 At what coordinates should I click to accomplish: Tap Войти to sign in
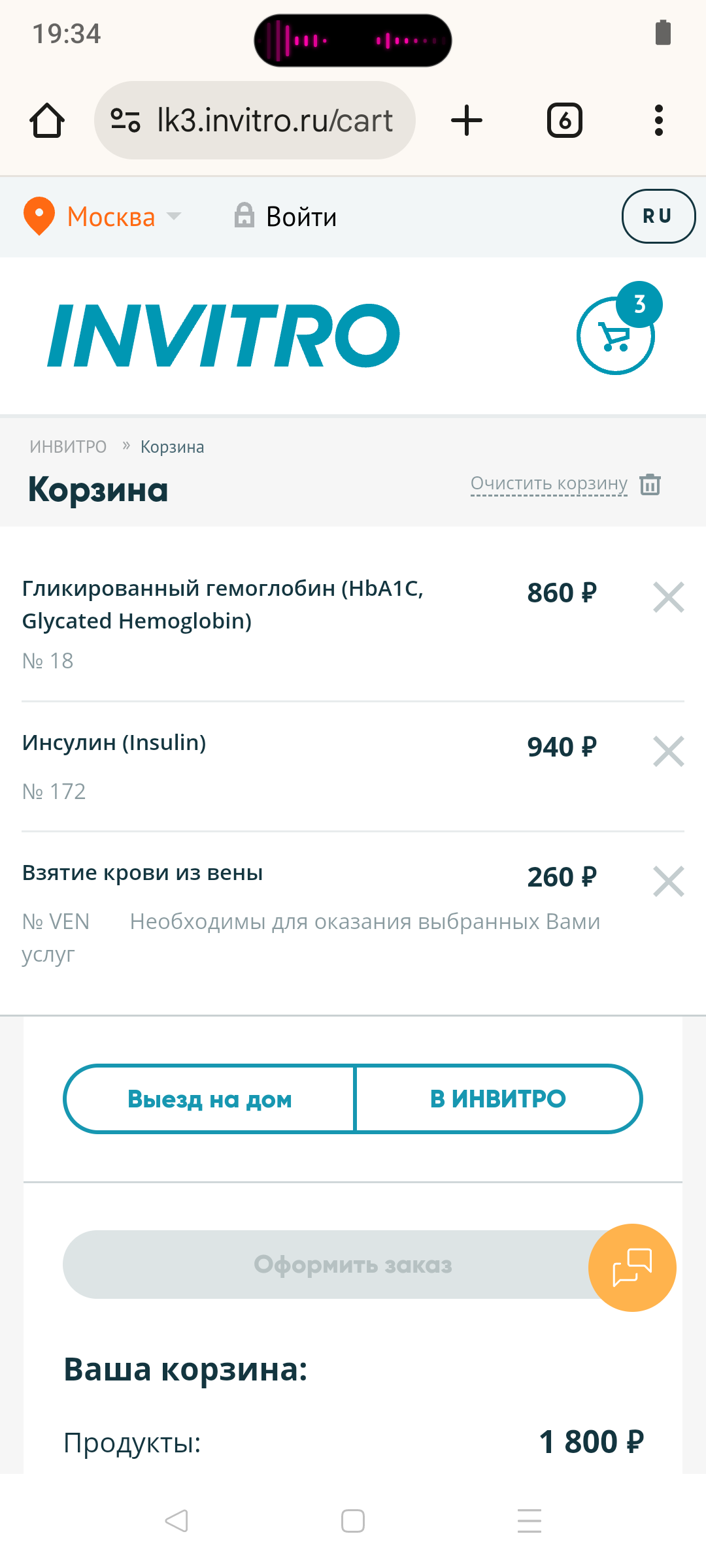click(x=288, y=217)
